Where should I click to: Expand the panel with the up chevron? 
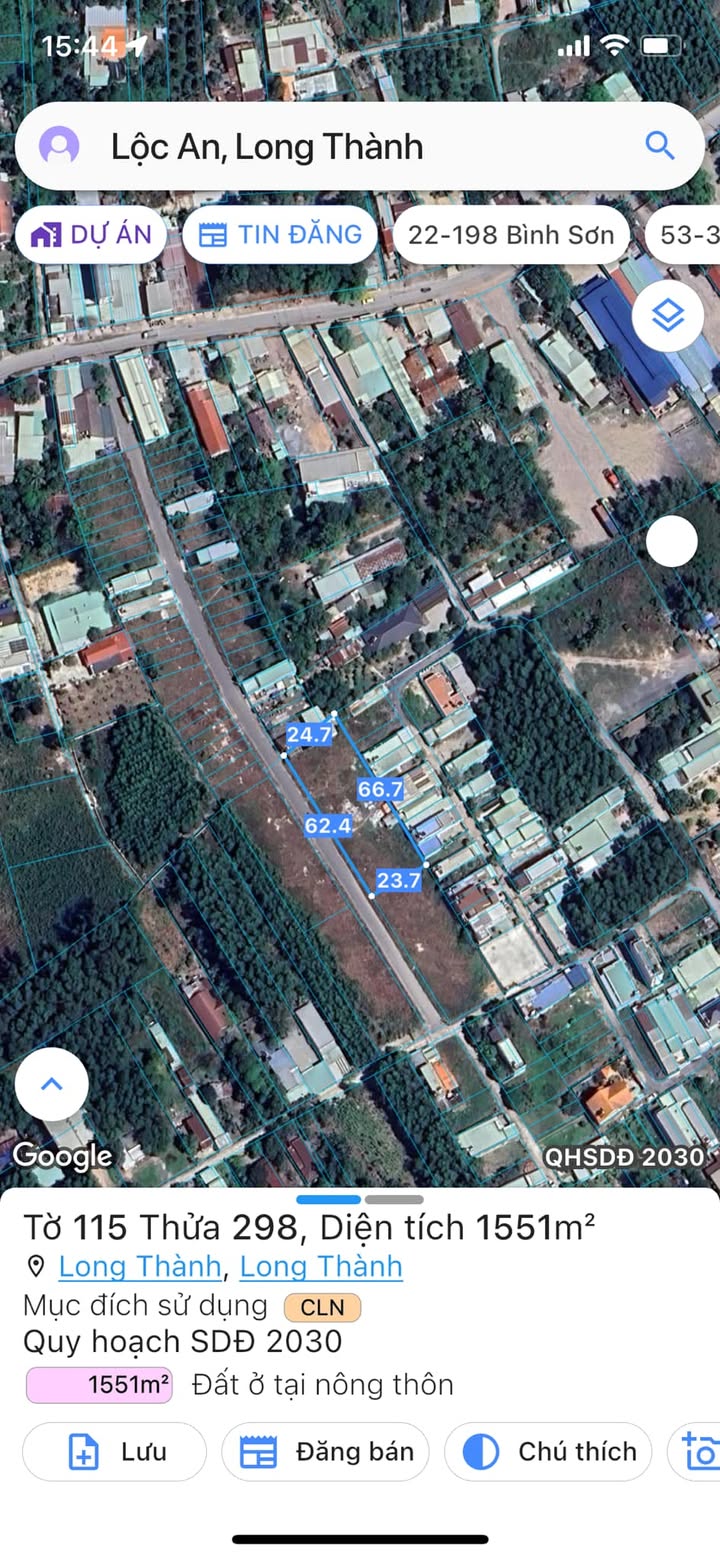(52, 1084)
